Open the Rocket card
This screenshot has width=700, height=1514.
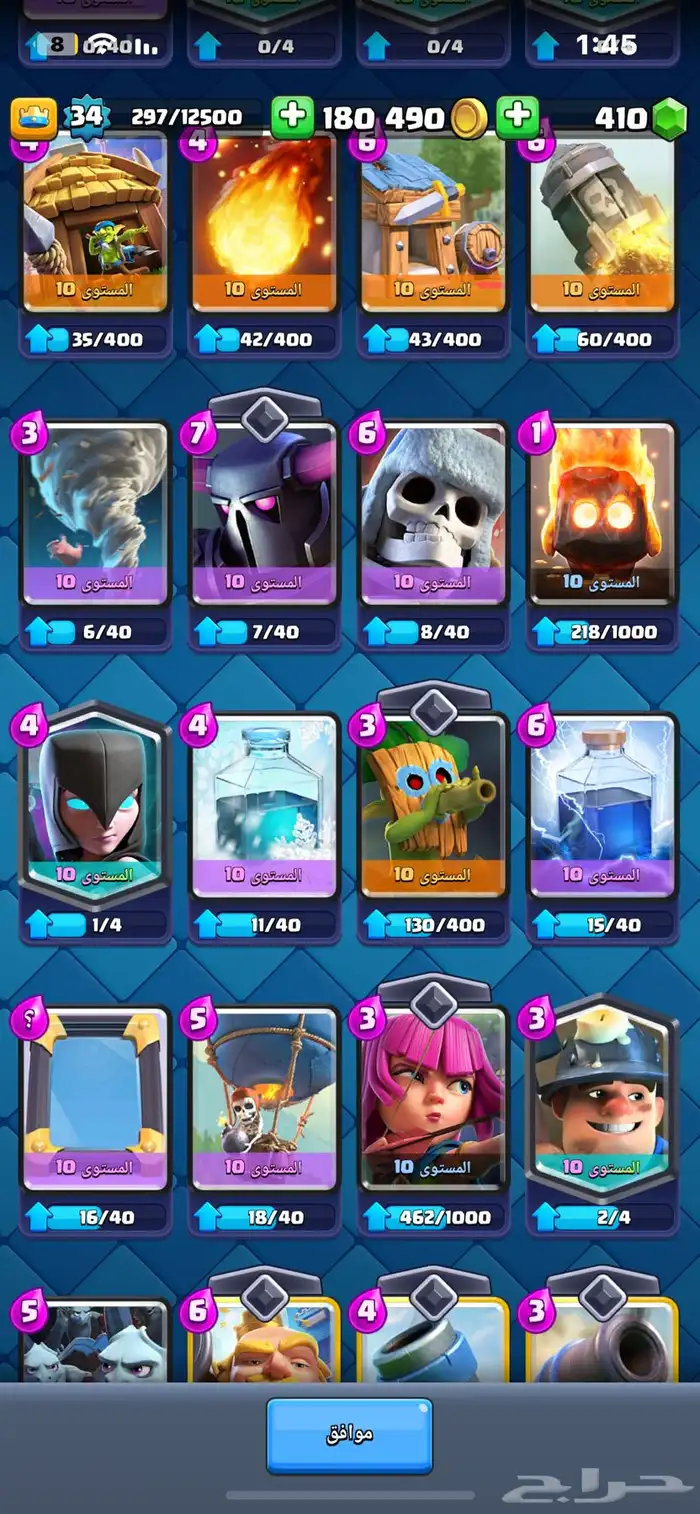[x=602, y=225]
